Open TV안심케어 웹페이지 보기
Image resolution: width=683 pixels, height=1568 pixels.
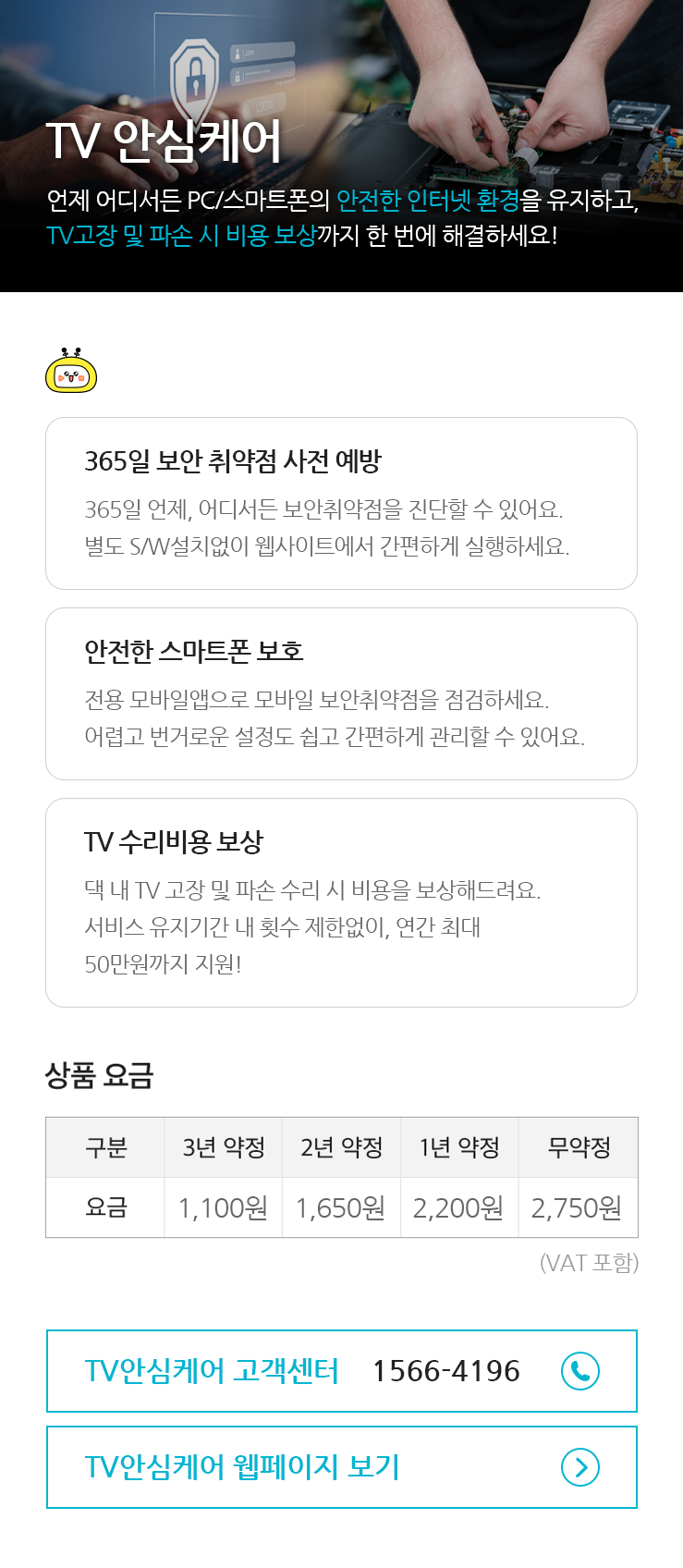pyautogui.click(x=341, y=1467)
